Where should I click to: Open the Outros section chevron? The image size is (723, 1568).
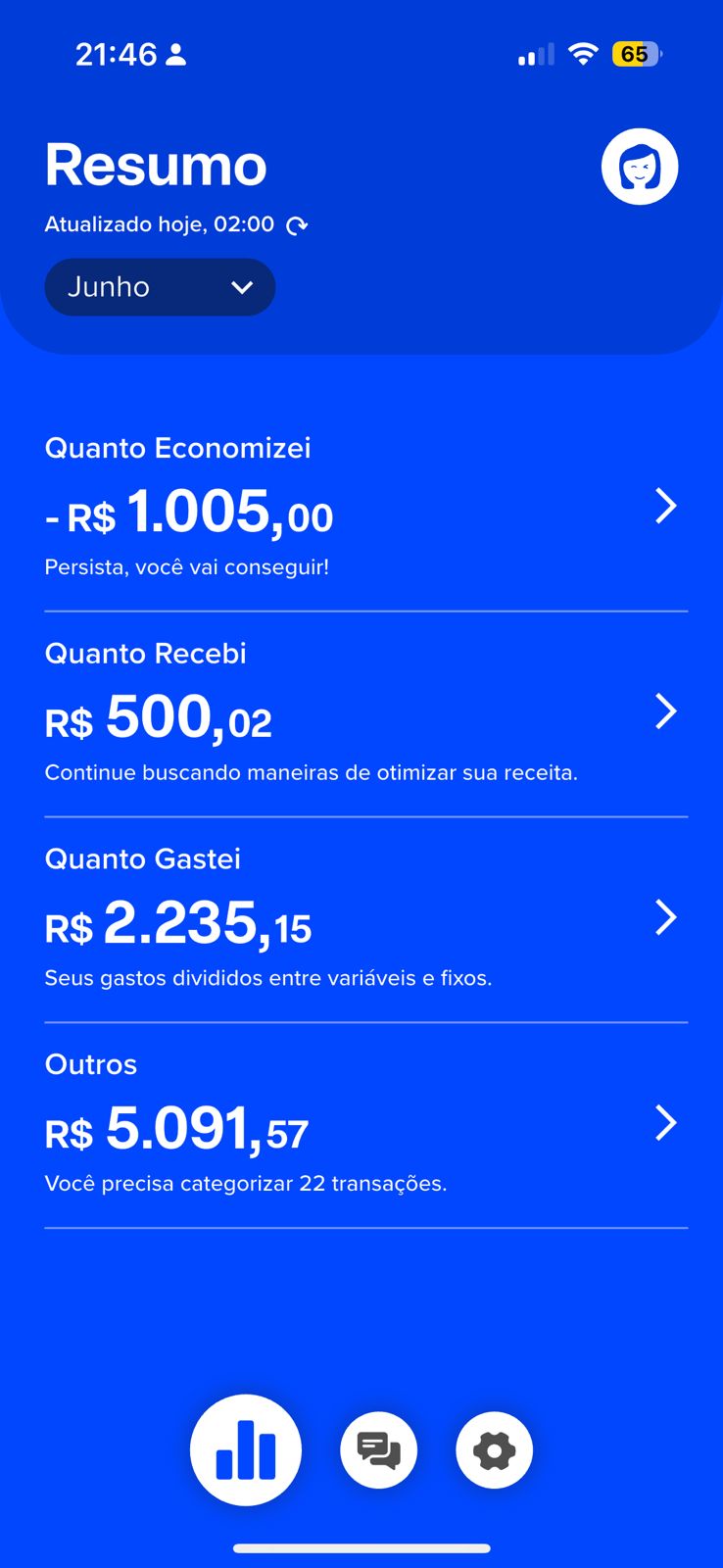pyautogui.click(x=666, y=1123)
